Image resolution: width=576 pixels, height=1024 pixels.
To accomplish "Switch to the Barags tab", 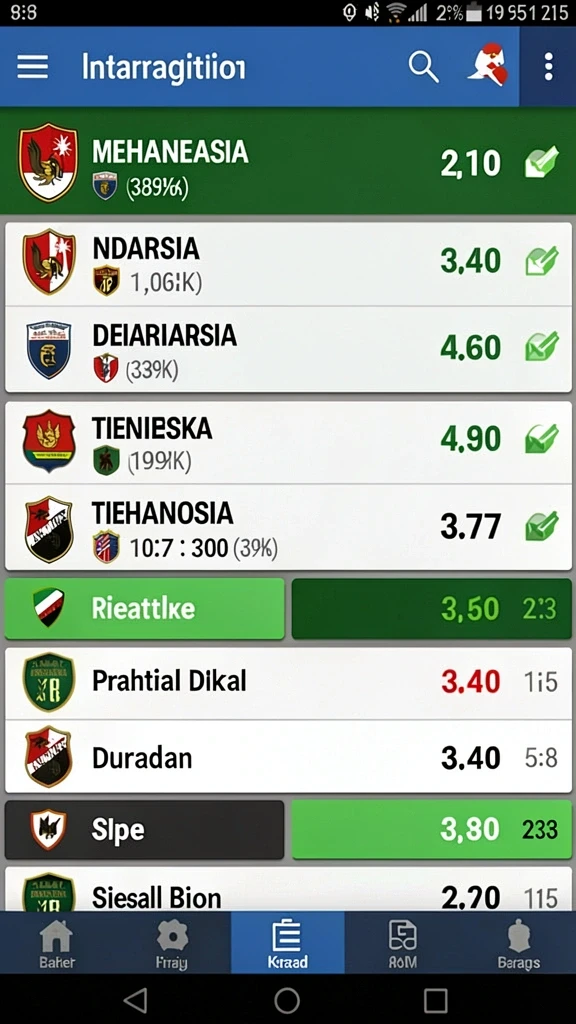I will coord(519,943).
